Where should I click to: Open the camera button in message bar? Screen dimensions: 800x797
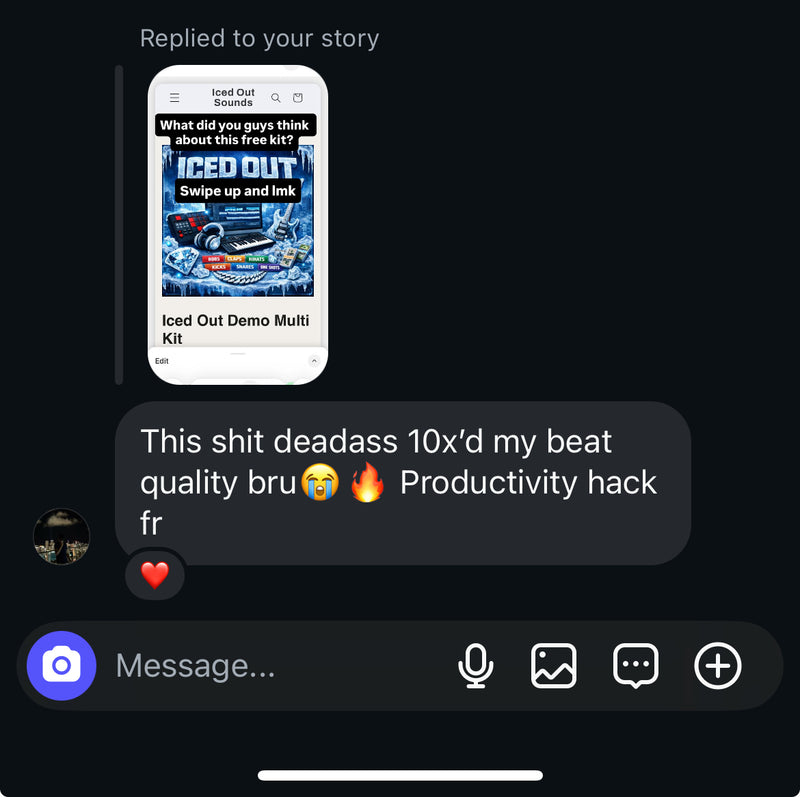[62, 666]
